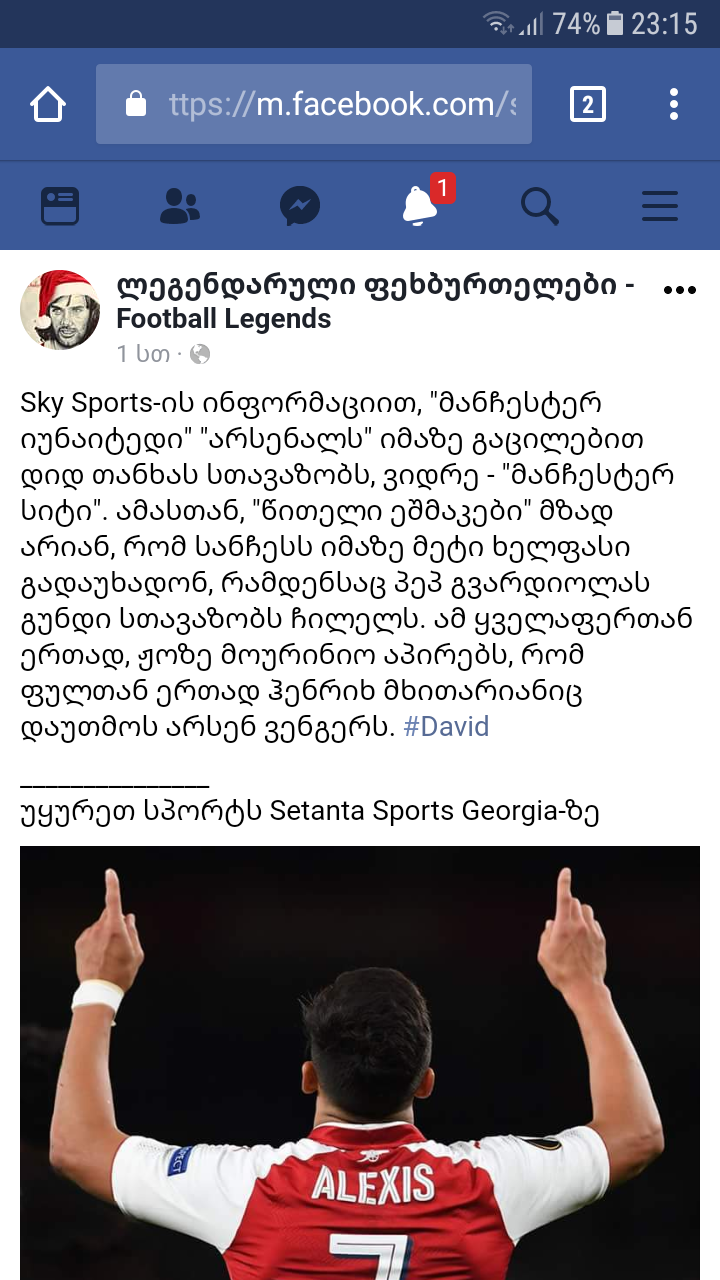Open the browser tab switcher
Image resolution: width=720 pixels, height=1280 pixels.
587,104
